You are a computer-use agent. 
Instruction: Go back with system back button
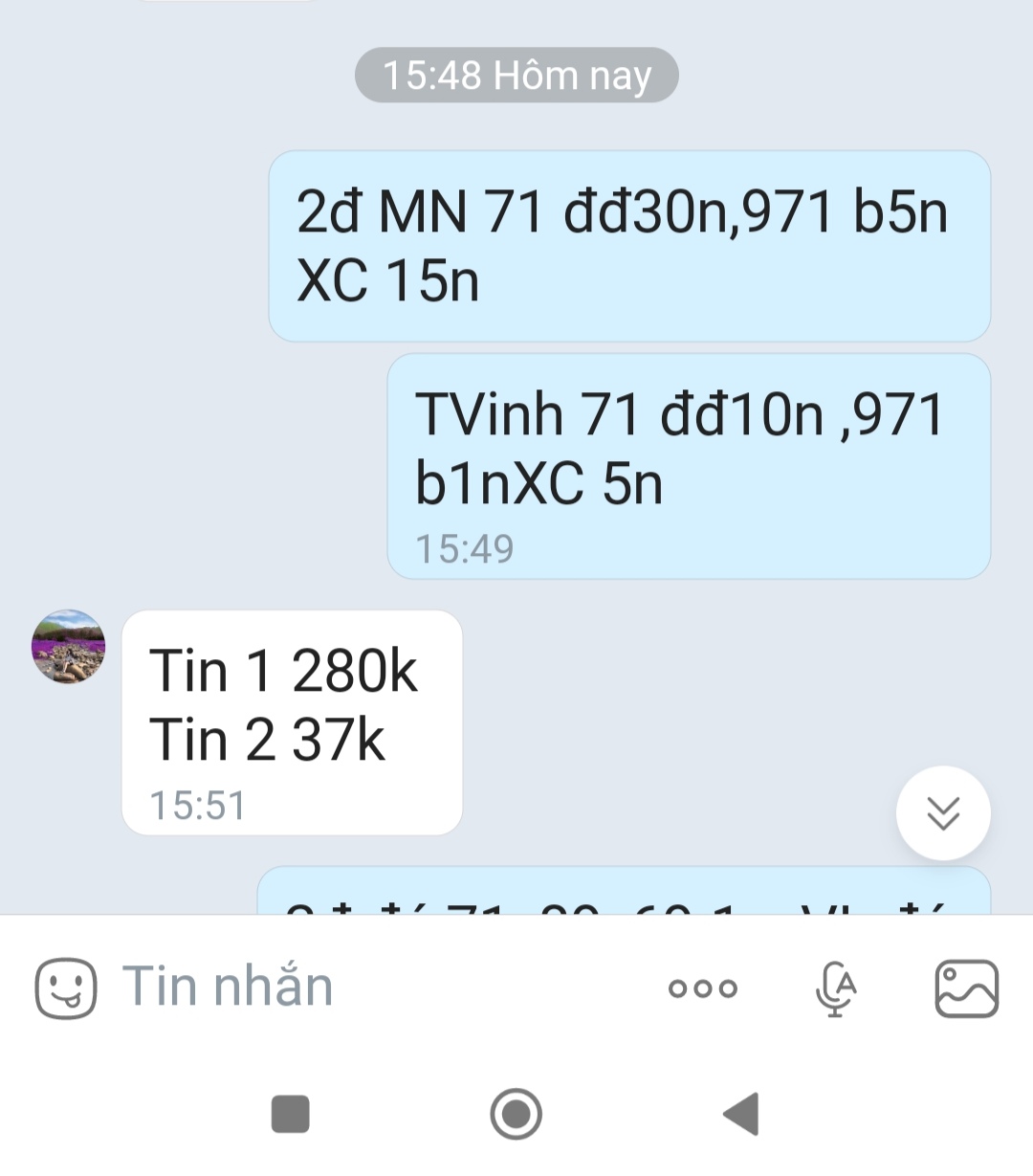pyautogui.click(x=741, y=1114)
